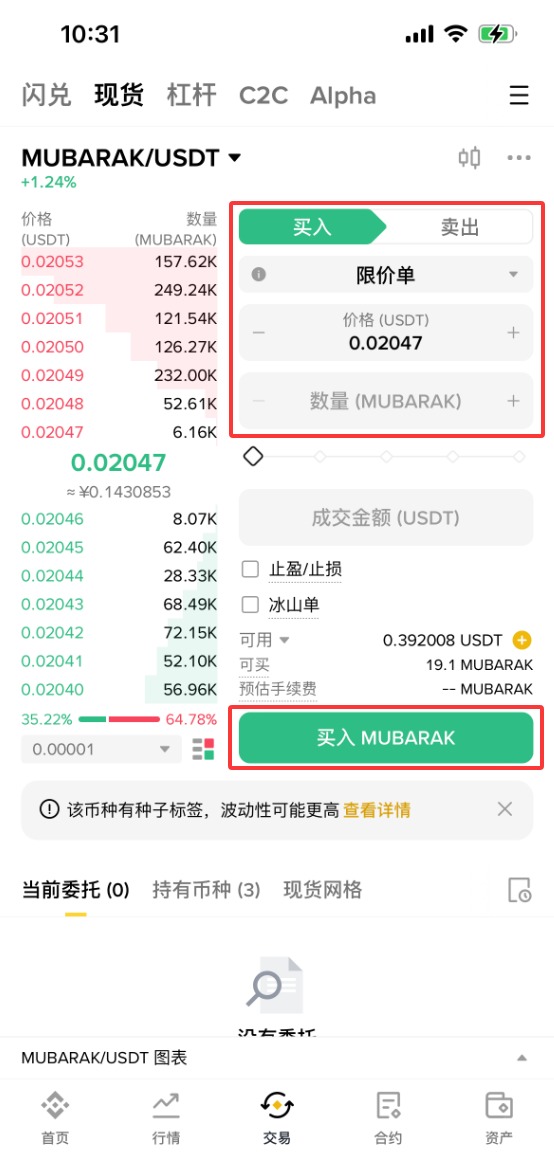Check the 冰山单 checkbox
This screenshot has width=554, height=1176.
pyautogui.click(x=250, y=604)
